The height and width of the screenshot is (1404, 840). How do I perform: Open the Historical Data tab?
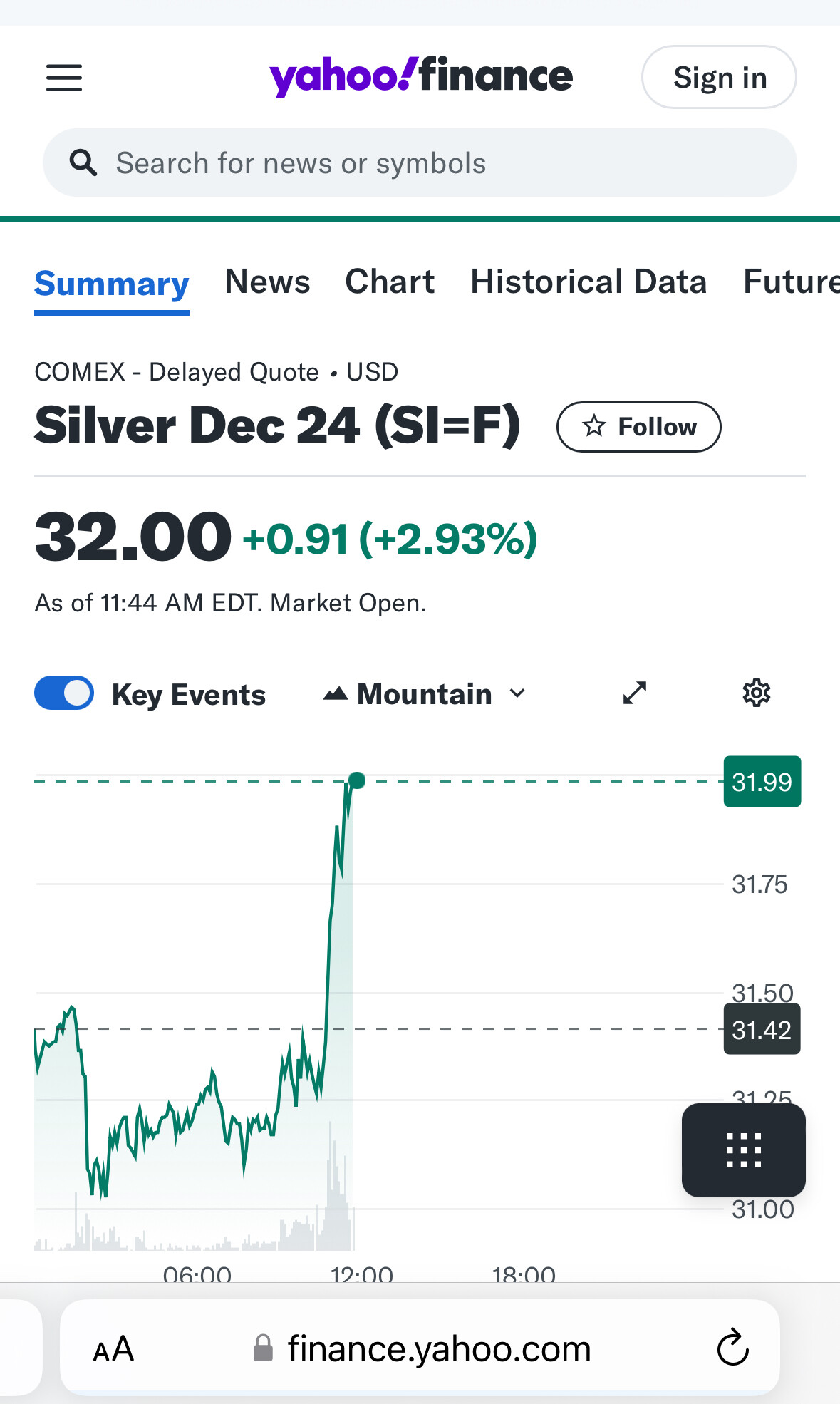click(x=588, y=282)
